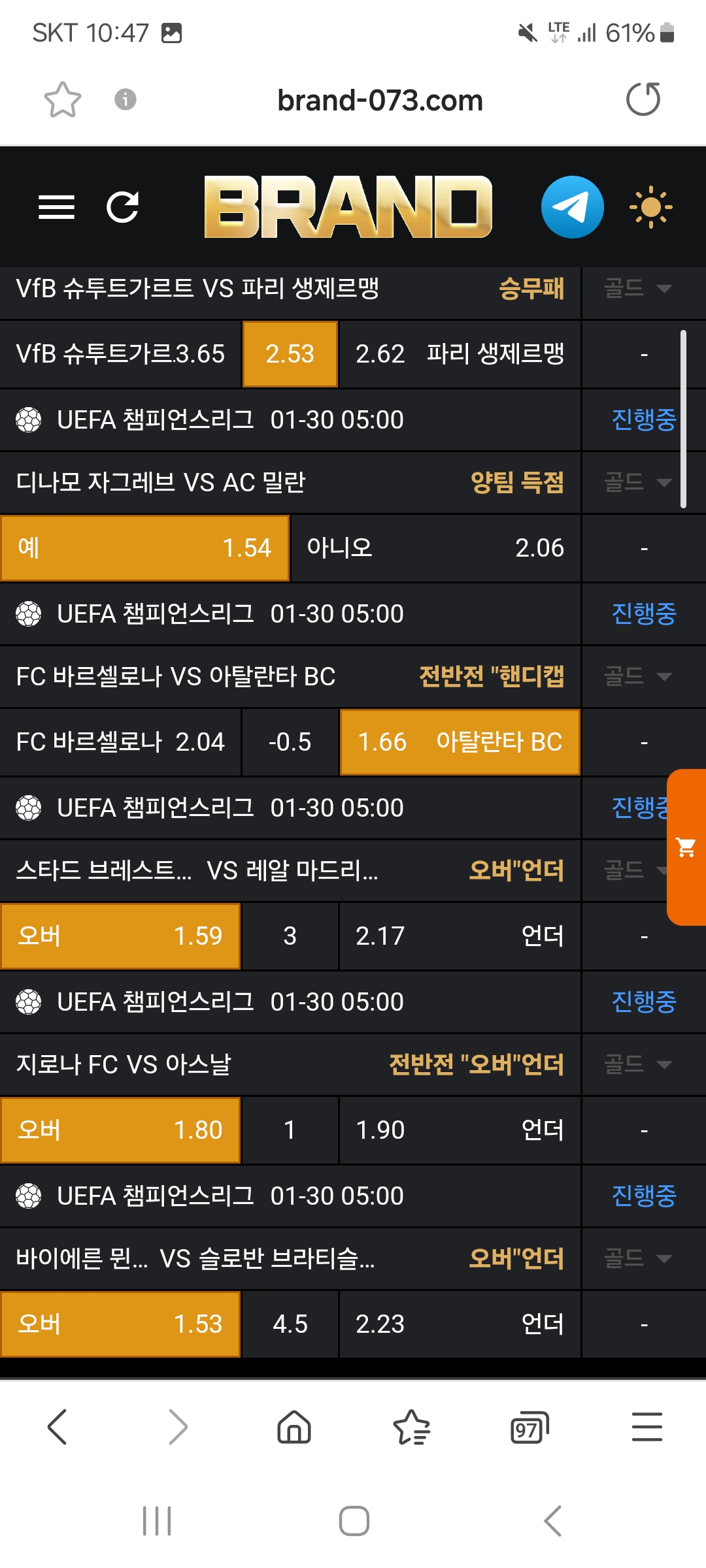Image resolution: width=706 pixels, height=1568 pixels.
Task: Go back with system navigation back button
Action: pos(552,1521)
